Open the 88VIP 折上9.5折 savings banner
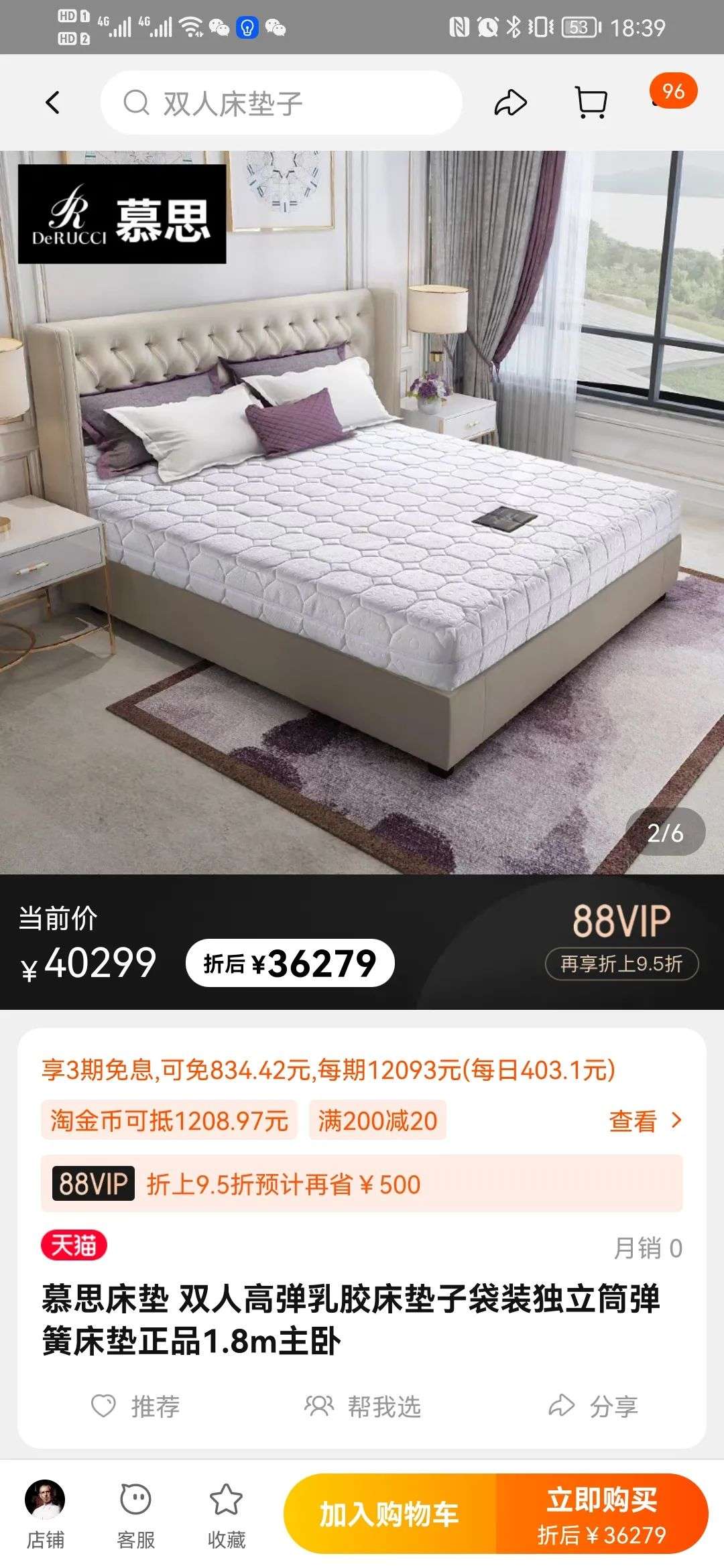The height and width of the screenshot is (1568, 724). click(x=362, y=1184)
